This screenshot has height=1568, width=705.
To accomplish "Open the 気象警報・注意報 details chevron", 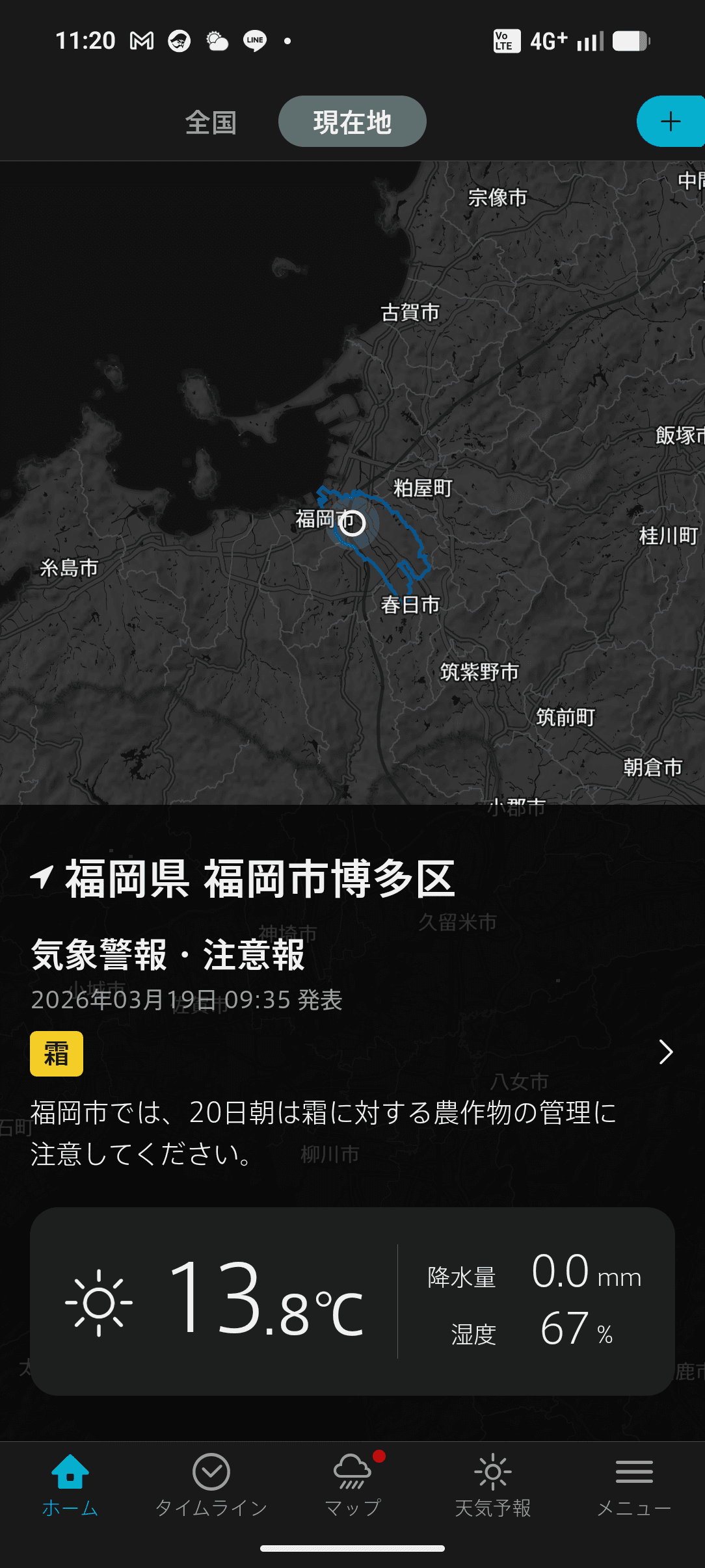I will [x=665, y=1052].
